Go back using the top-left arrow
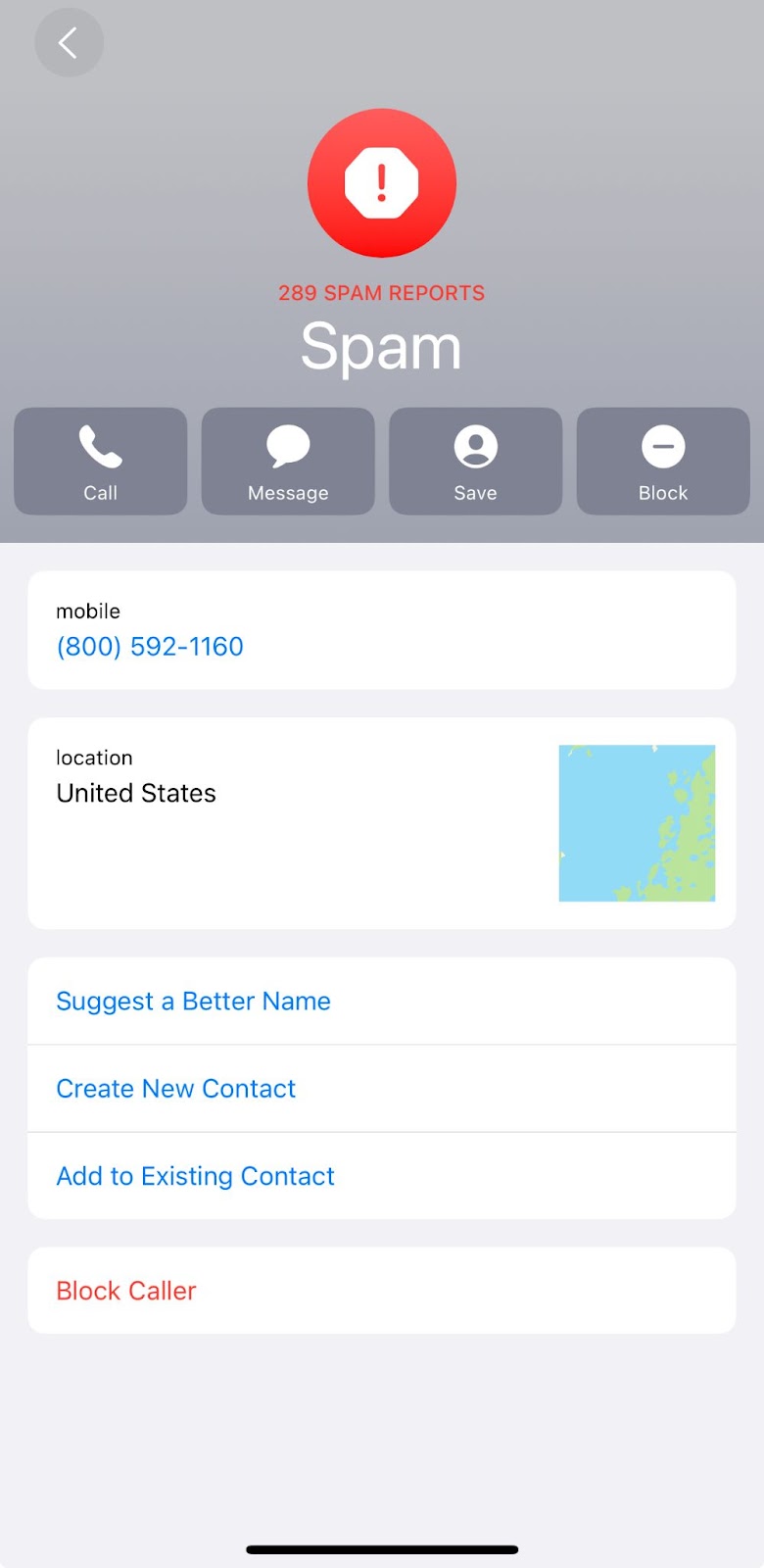This screenshot has width=764, height=1568. click(x=69, y=42)
